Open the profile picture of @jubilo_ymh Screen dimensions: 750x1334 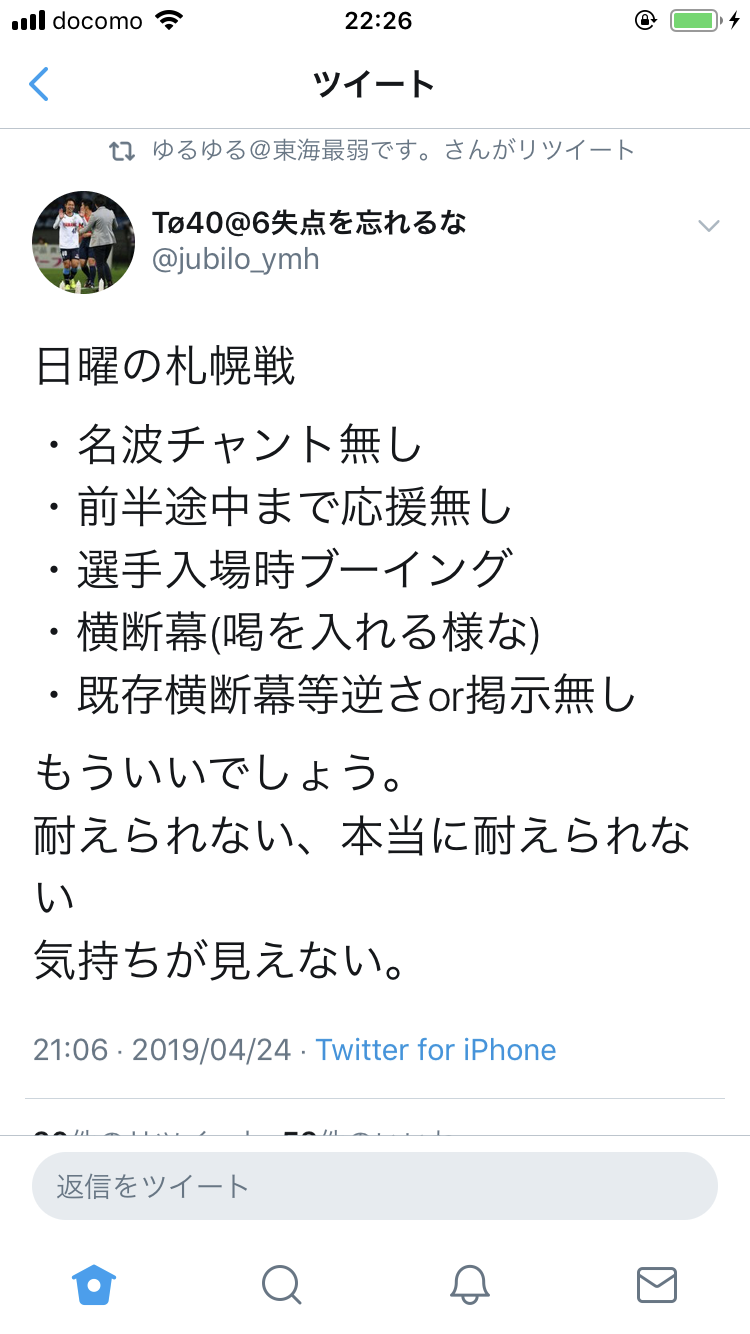(x=84, y=243)
